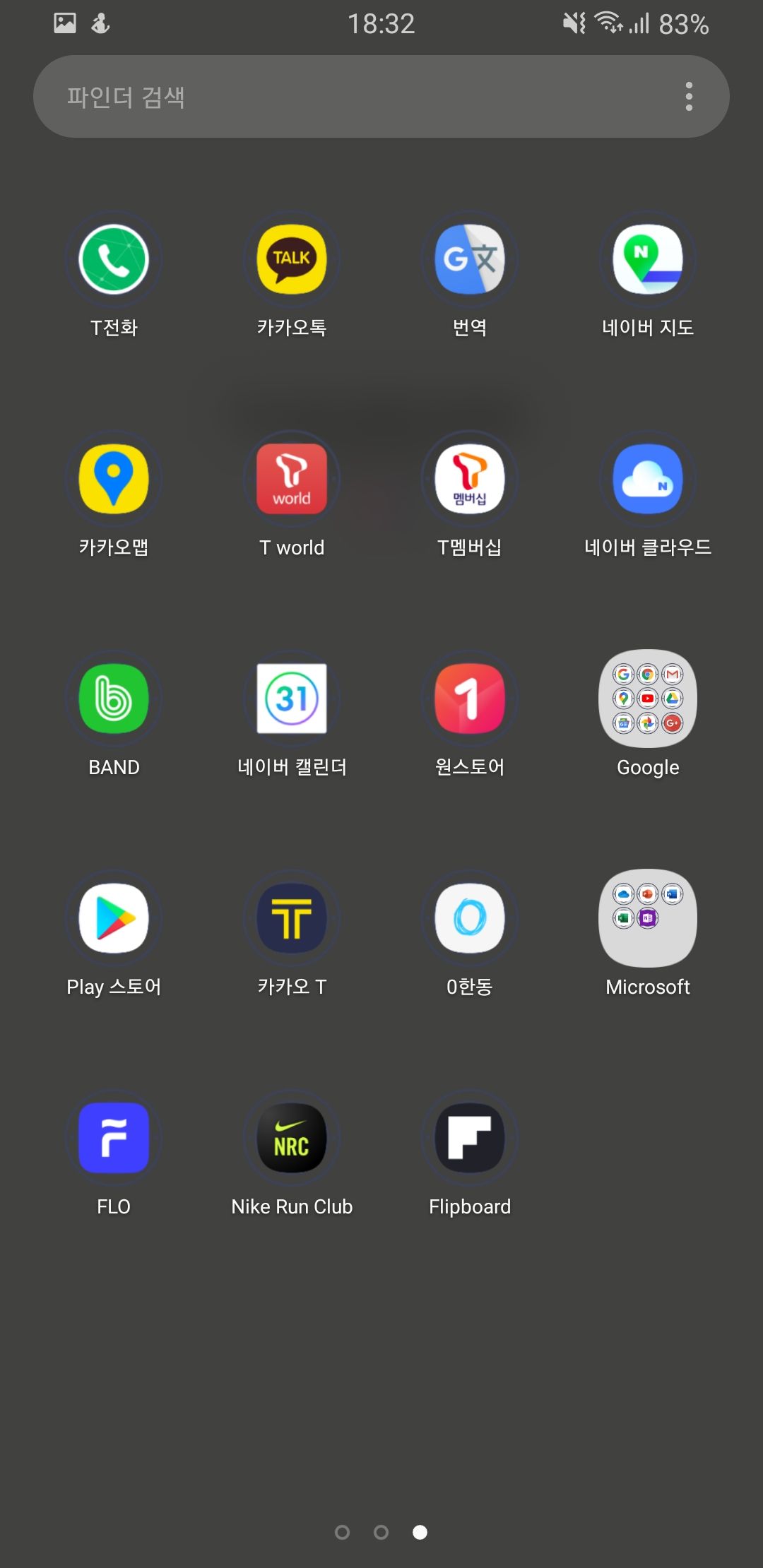Open 카카오톡 messenger
Screen dimensions: 763x1568
tap(292, 259)
